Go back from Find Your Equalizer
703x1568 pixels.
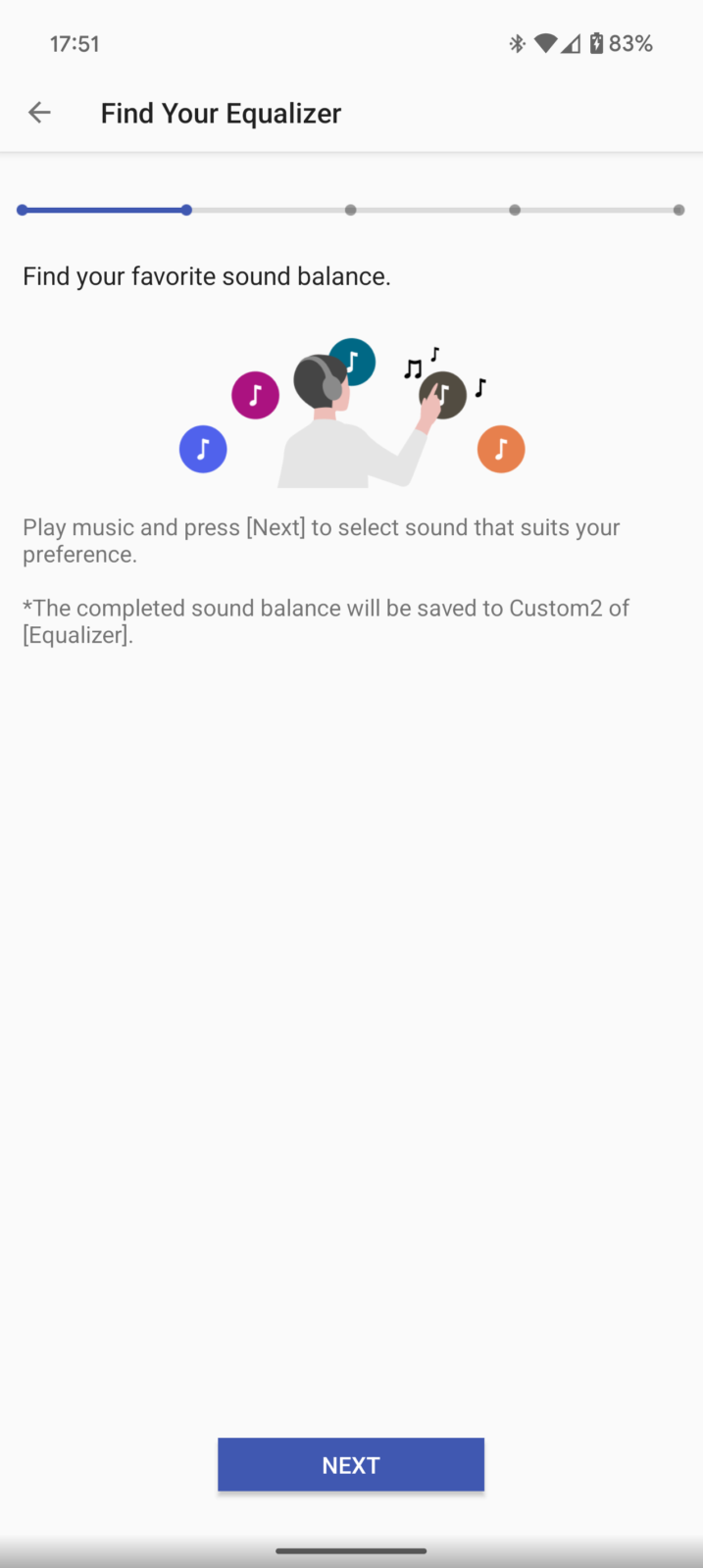(x=39, y=113)
